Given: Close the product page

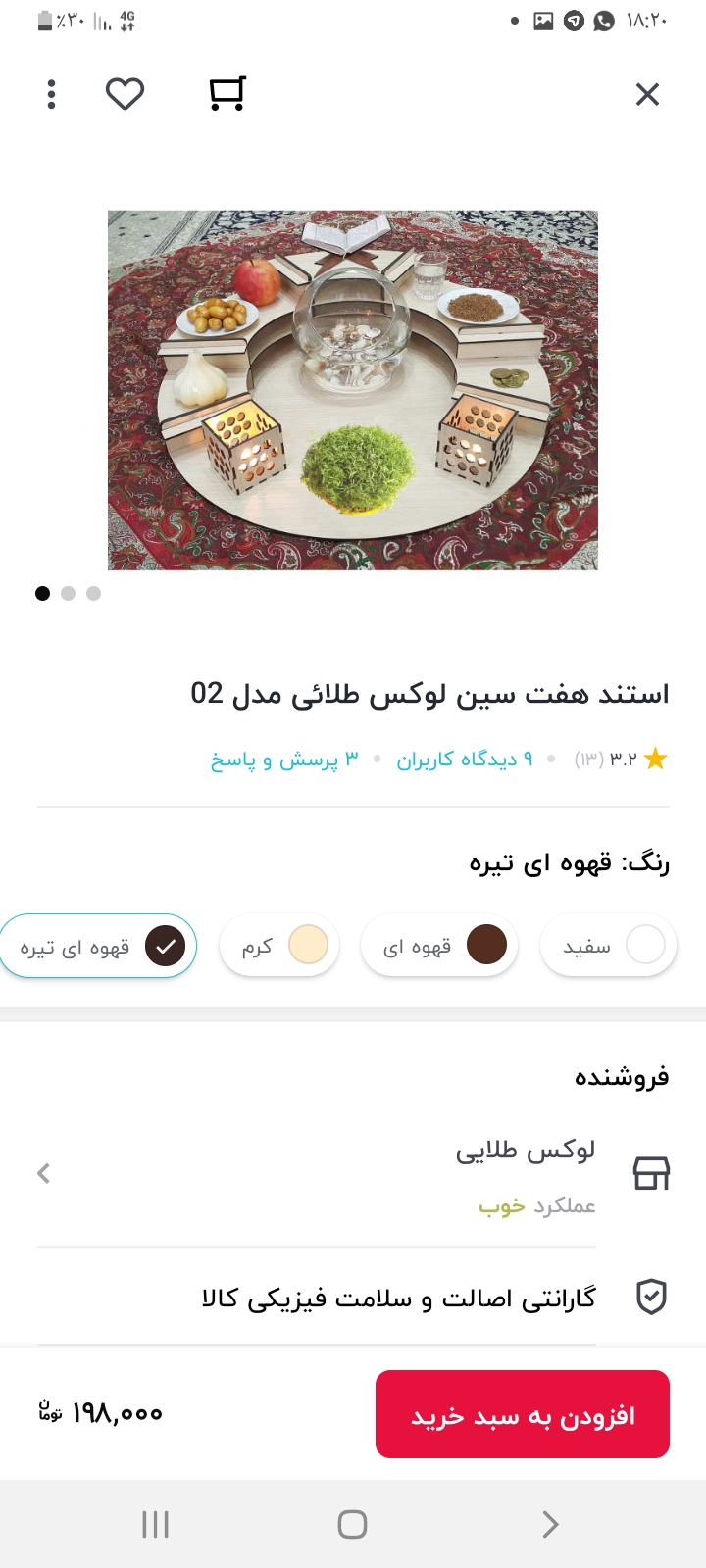Looking at the screenshot, I should 647,95.
